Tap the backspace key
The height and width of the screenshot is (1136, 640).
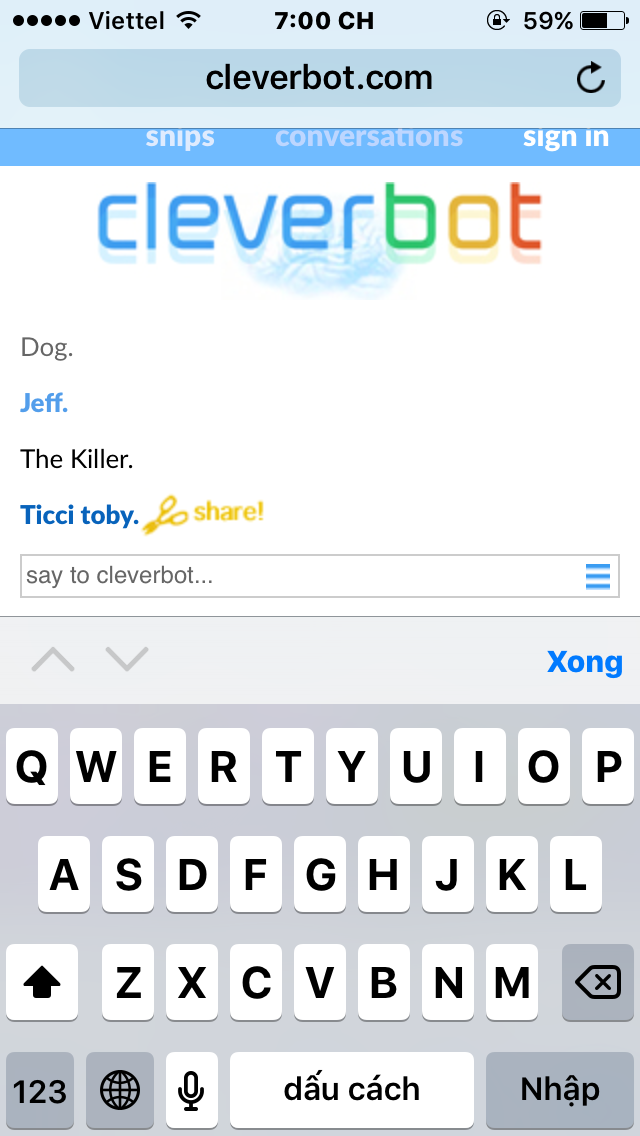tap(597, 983)
